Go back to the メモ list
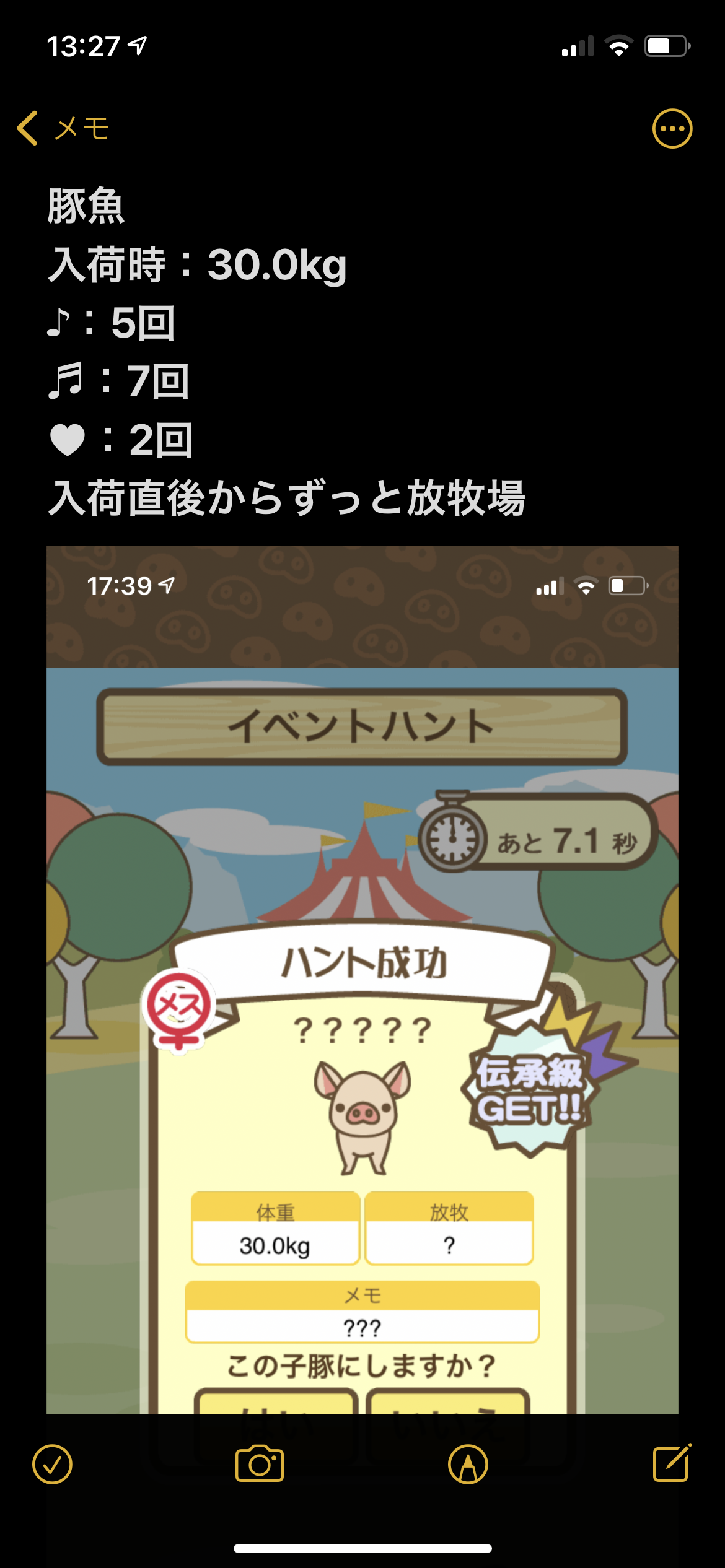The height and width of the screenshot is (1568, 725). [x=63, y=129]
